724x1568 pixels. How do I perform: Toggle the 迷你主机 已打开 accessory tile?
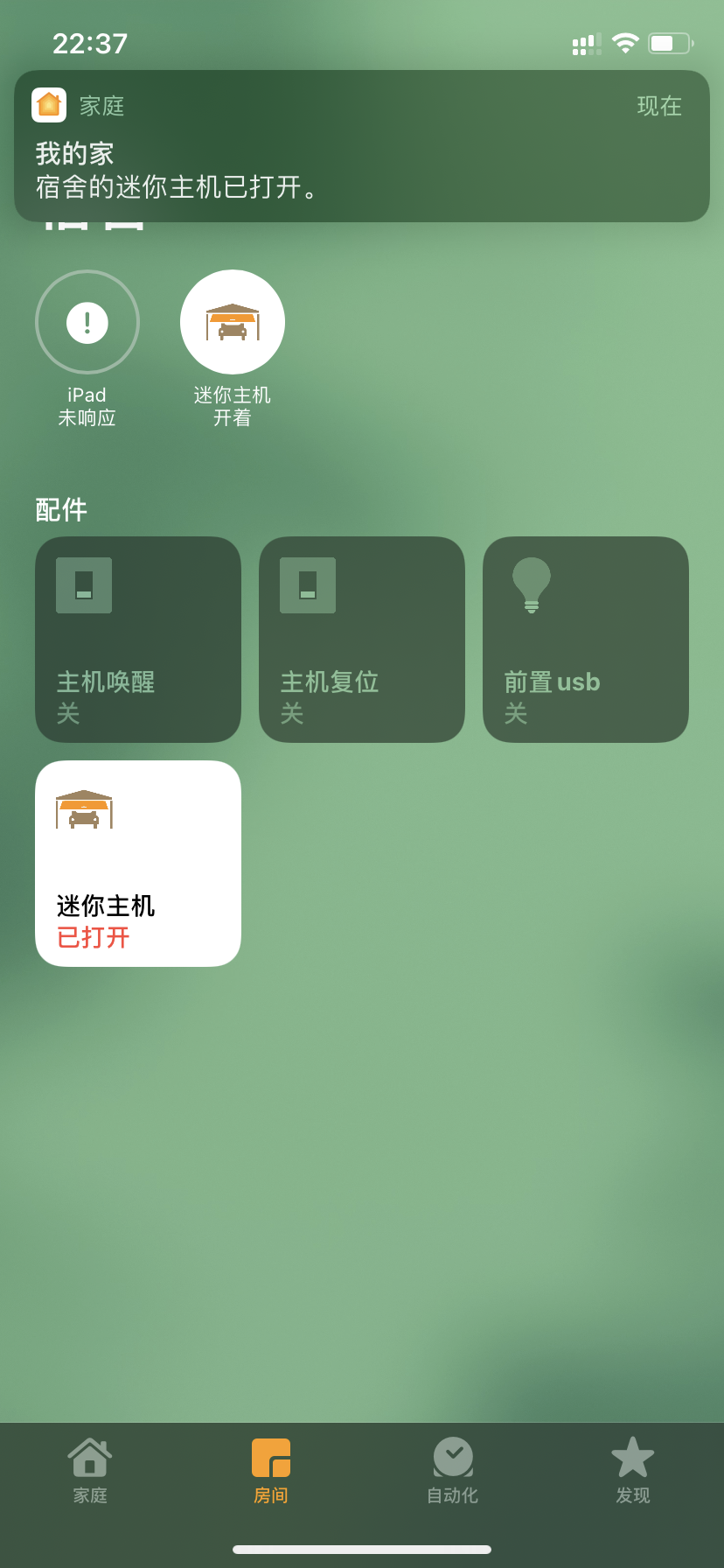(138, 864)
